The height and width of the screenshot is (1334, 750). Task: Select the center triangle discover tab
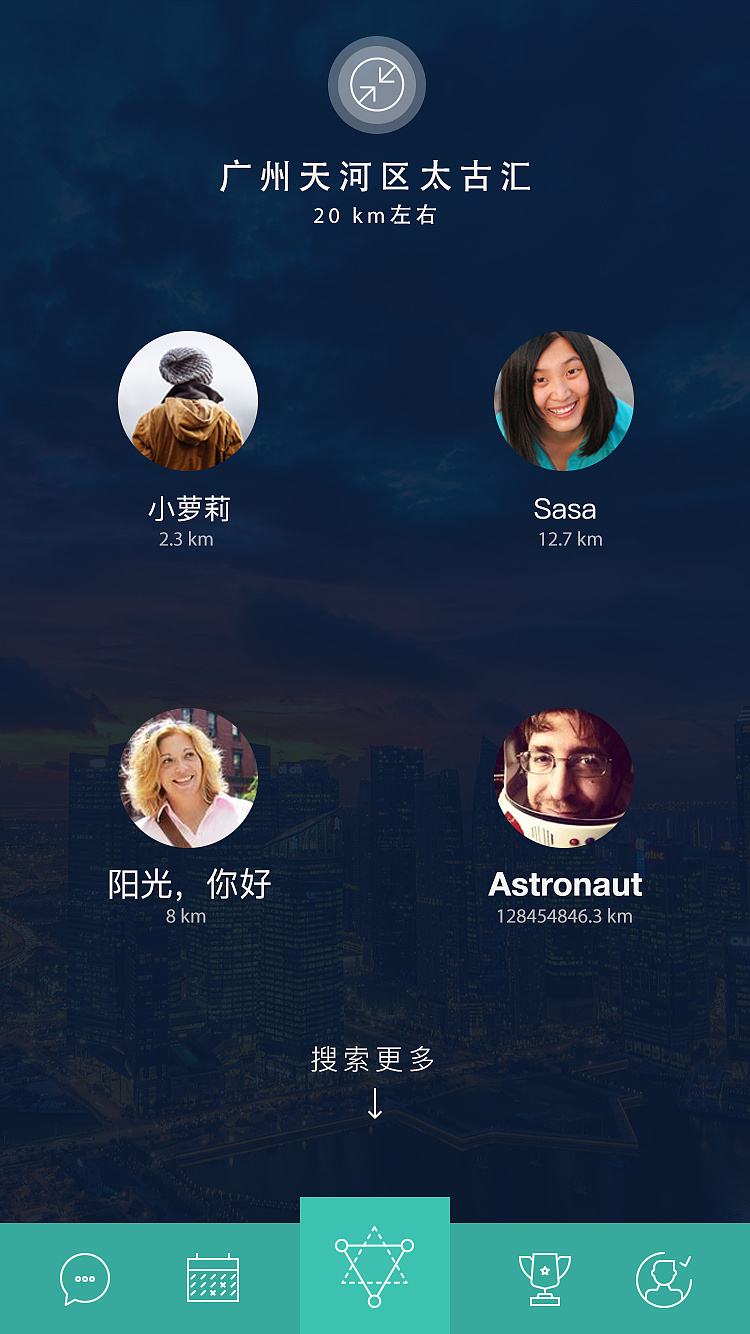coord(374,1266)
